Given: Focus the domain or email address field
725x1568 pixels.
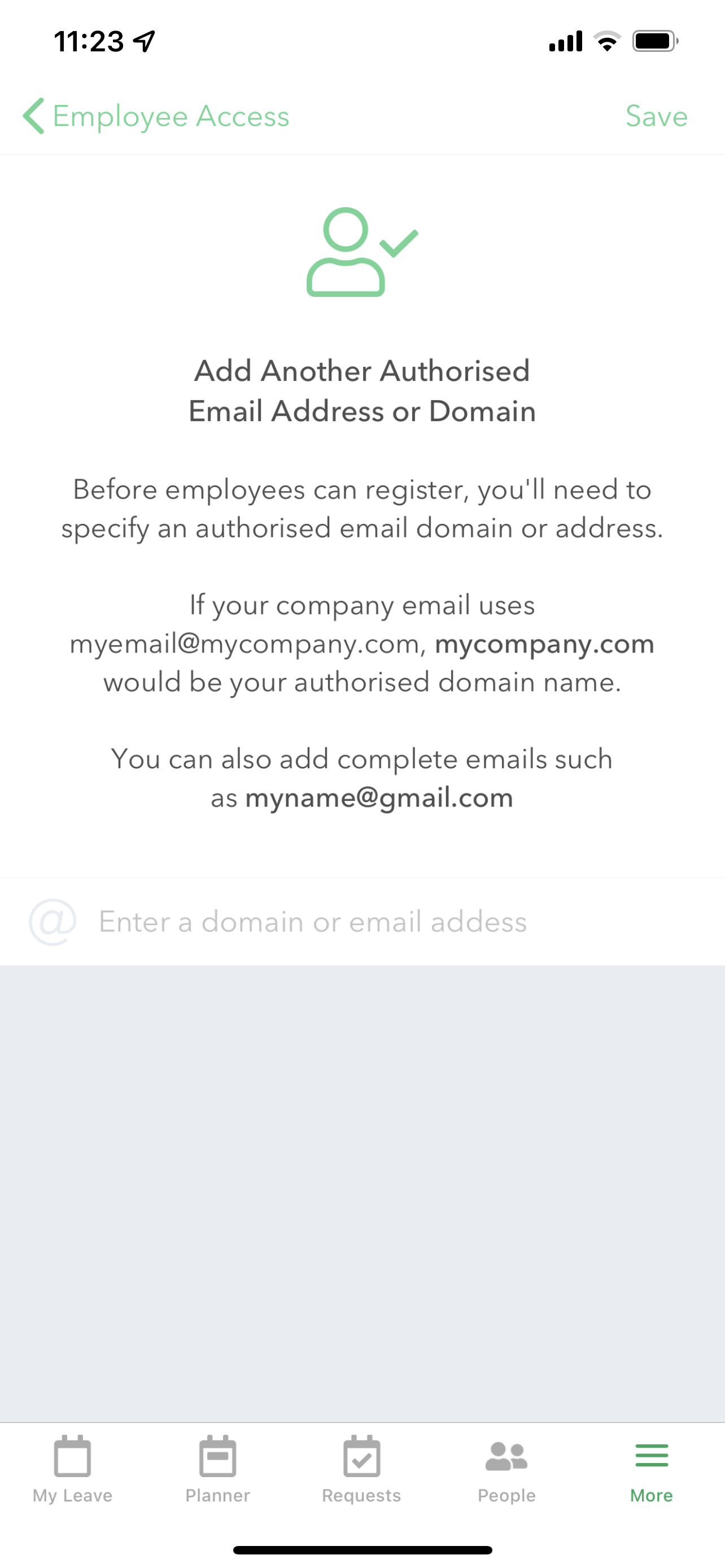Looking at the screenshot, I should coord(362,922).
